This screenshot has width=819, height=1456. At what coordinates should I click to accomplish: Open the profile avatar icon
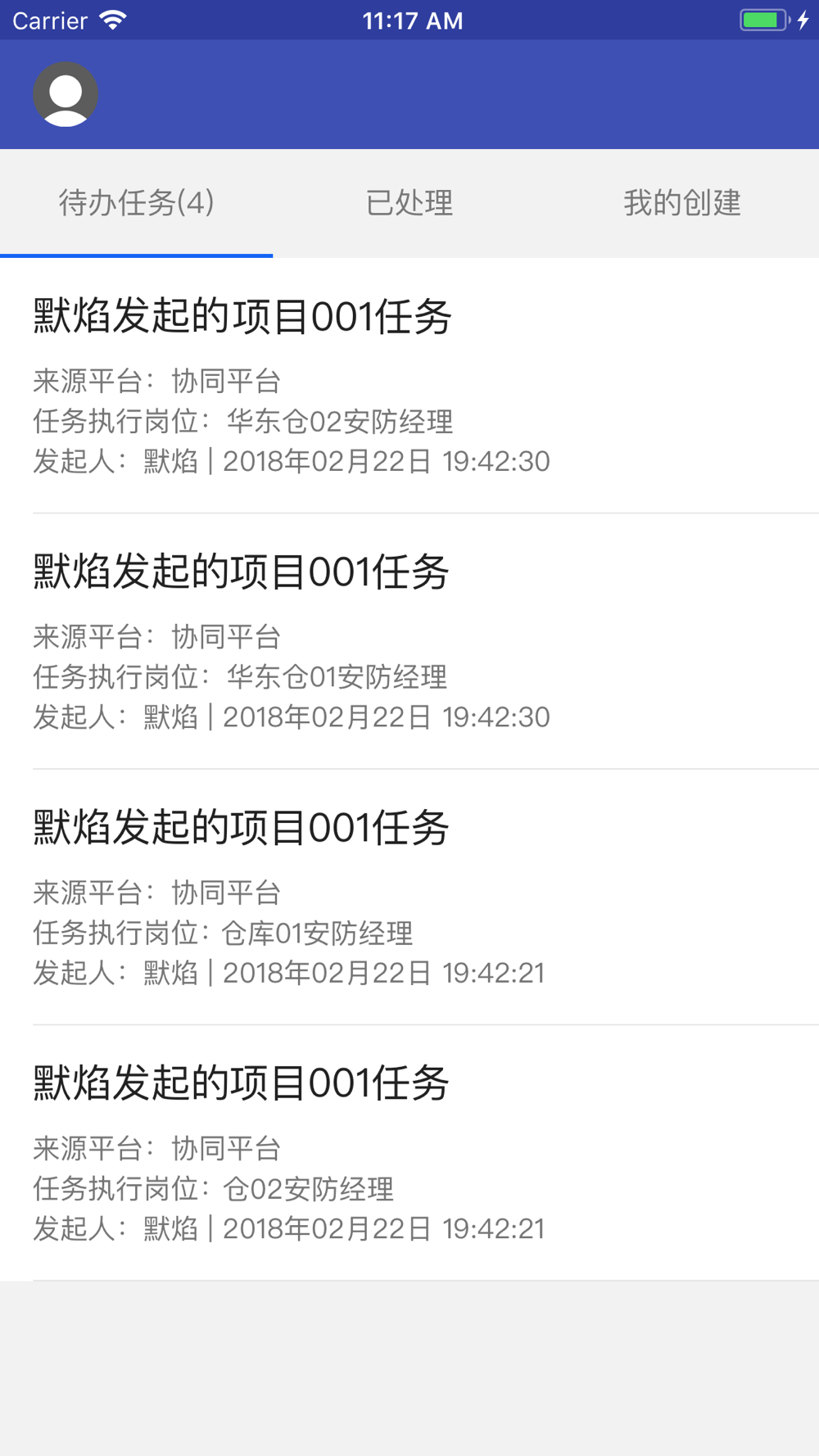pyautogui.click(x=66, y=94)
